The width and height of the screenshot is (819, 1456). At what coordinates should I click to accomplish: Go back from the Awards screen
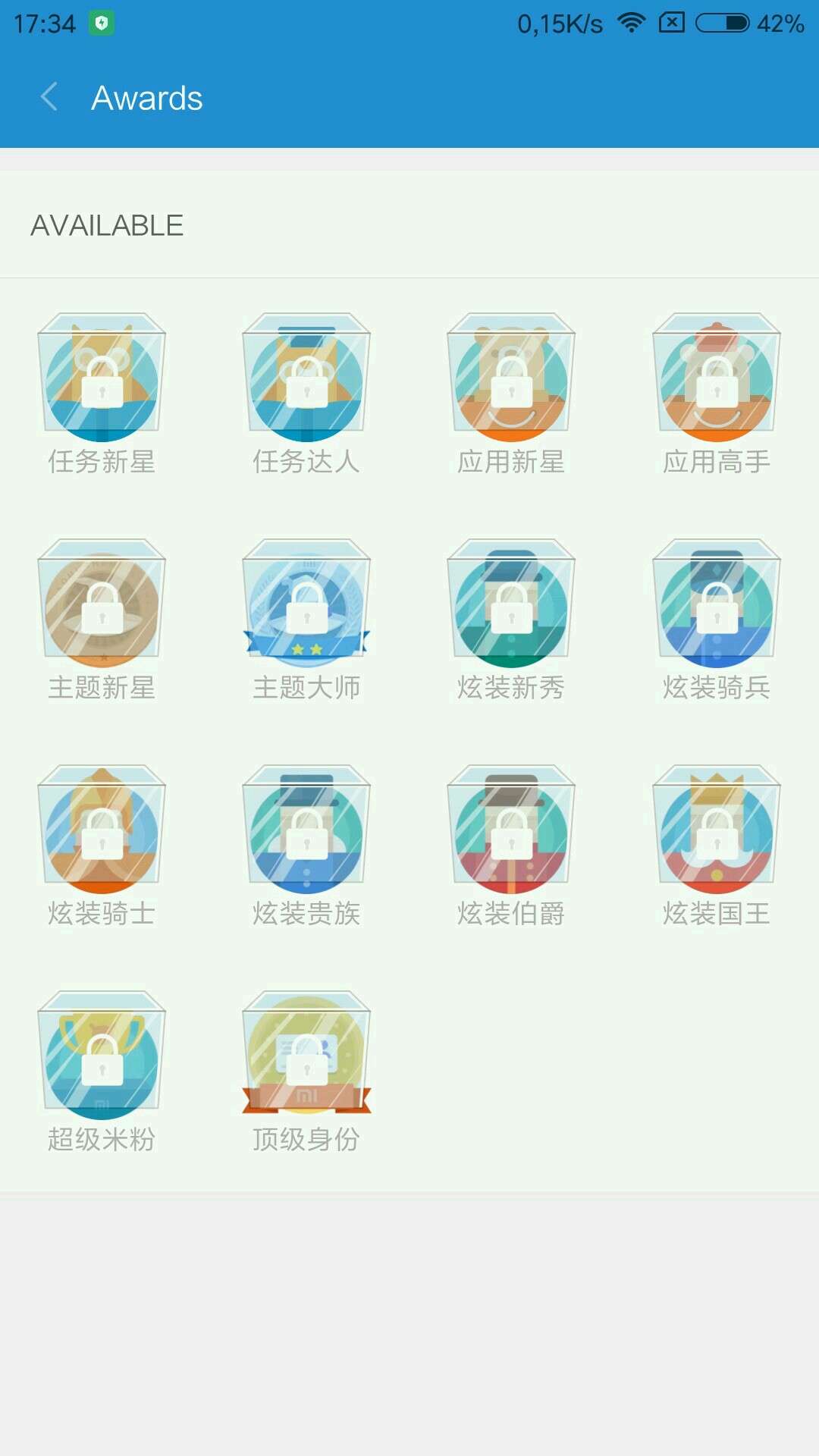click(x=49, y=98)
